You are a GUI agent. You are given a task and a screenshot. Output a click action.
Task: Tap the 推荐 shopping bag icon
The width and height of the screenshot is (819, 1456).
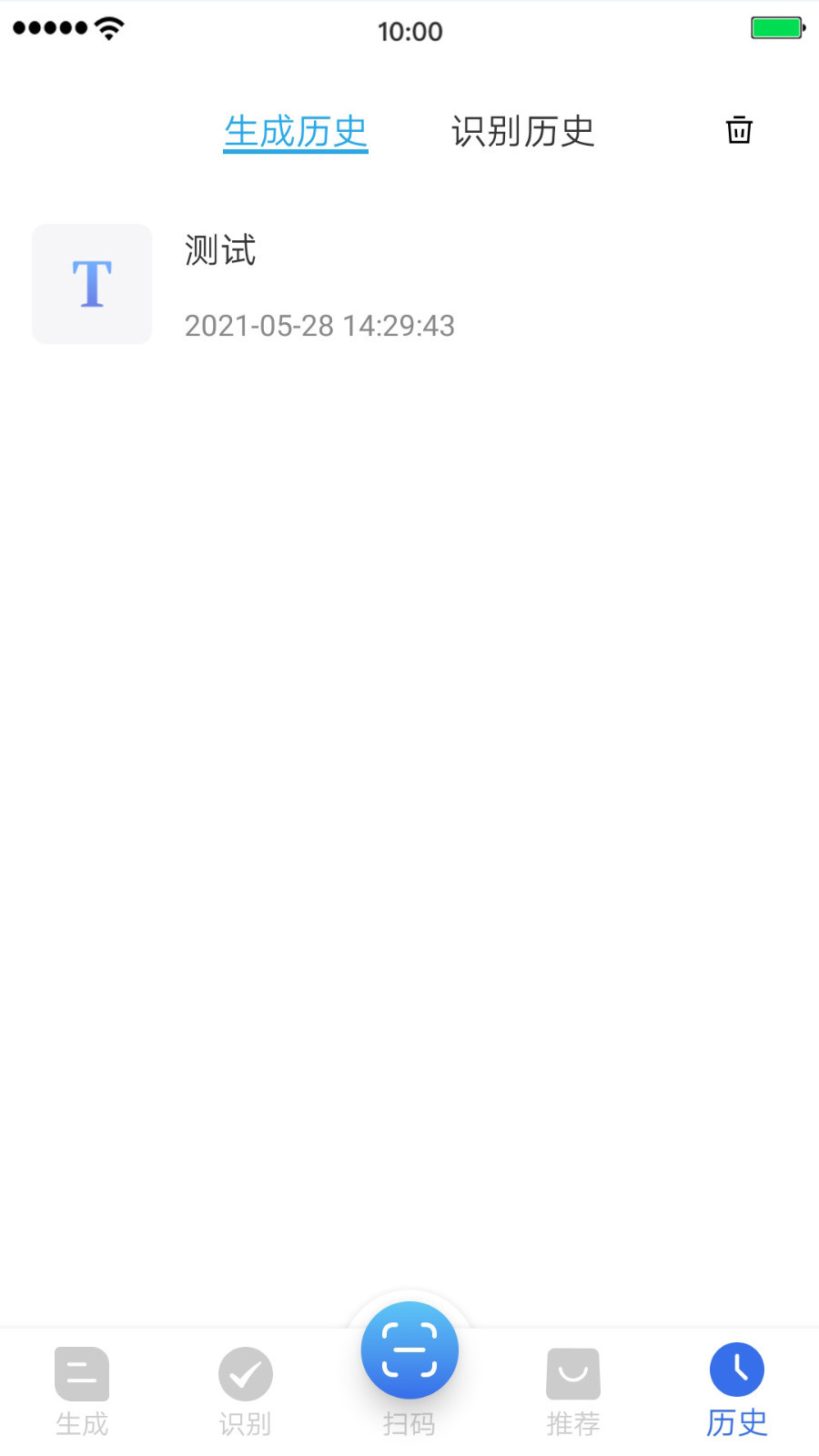[x=573, y=1373]
